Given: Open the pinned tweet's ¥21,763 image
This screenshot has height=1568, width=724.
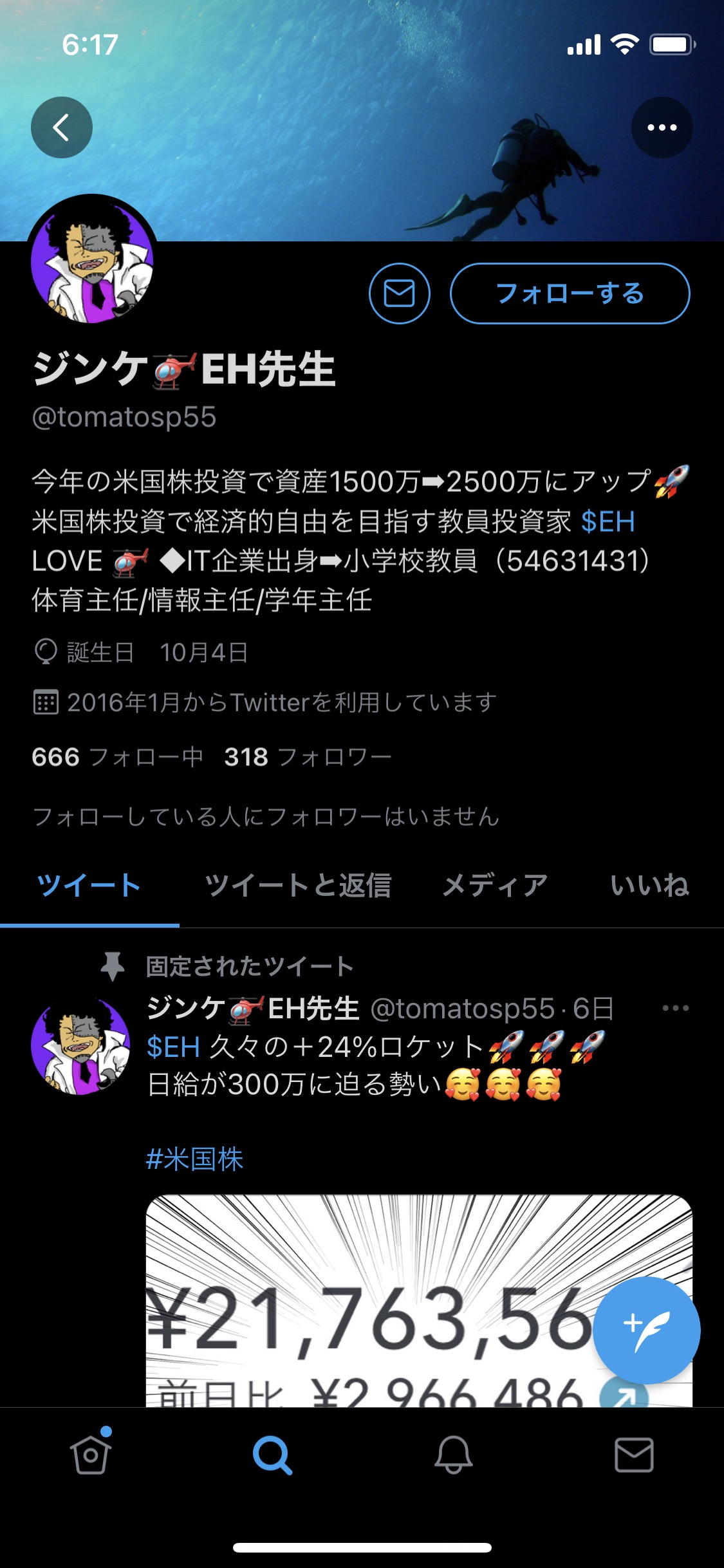Looking at the screenshot, I should (419, 1301).
